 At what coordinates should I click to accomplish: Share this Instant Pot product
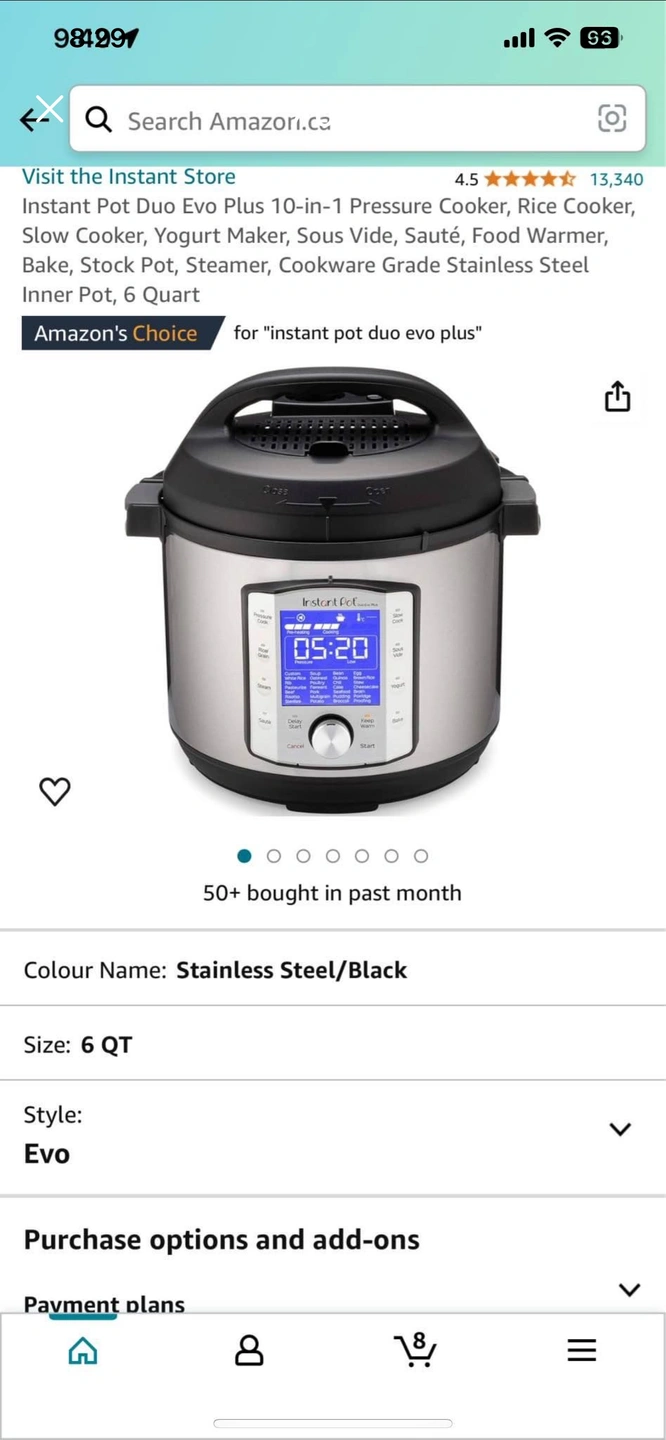(x=617, y=396)
